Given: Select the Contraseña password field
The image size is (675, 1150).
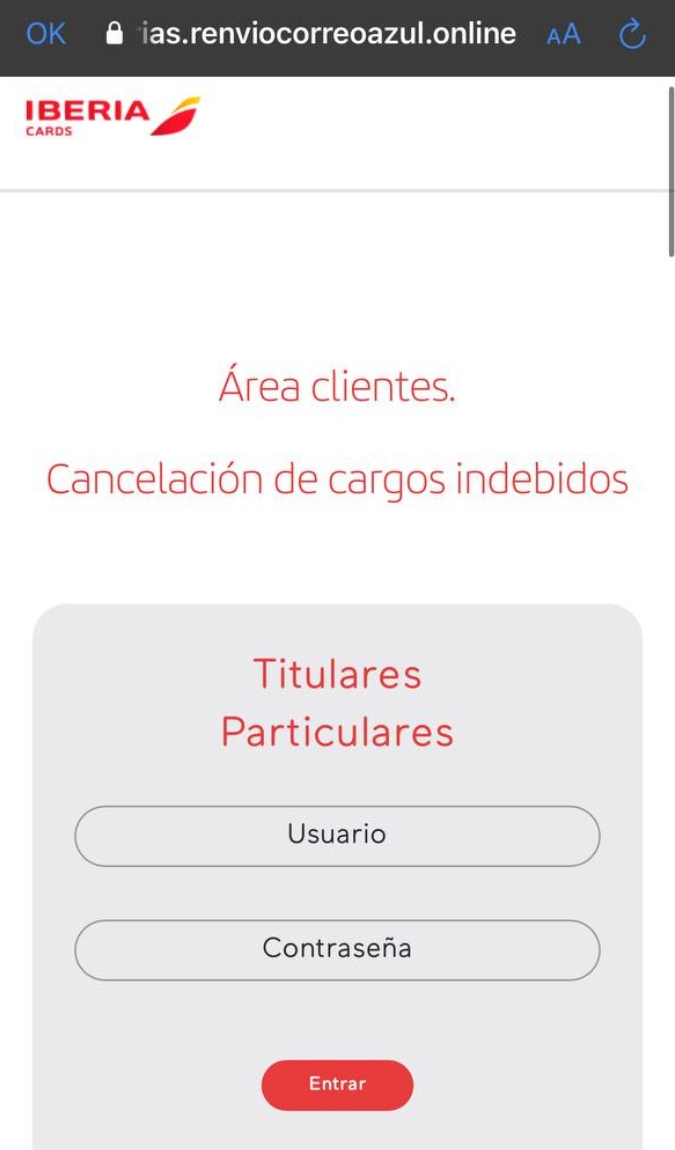Looking at the screenshot, I should pyautogui.click(x=337, y=949).
